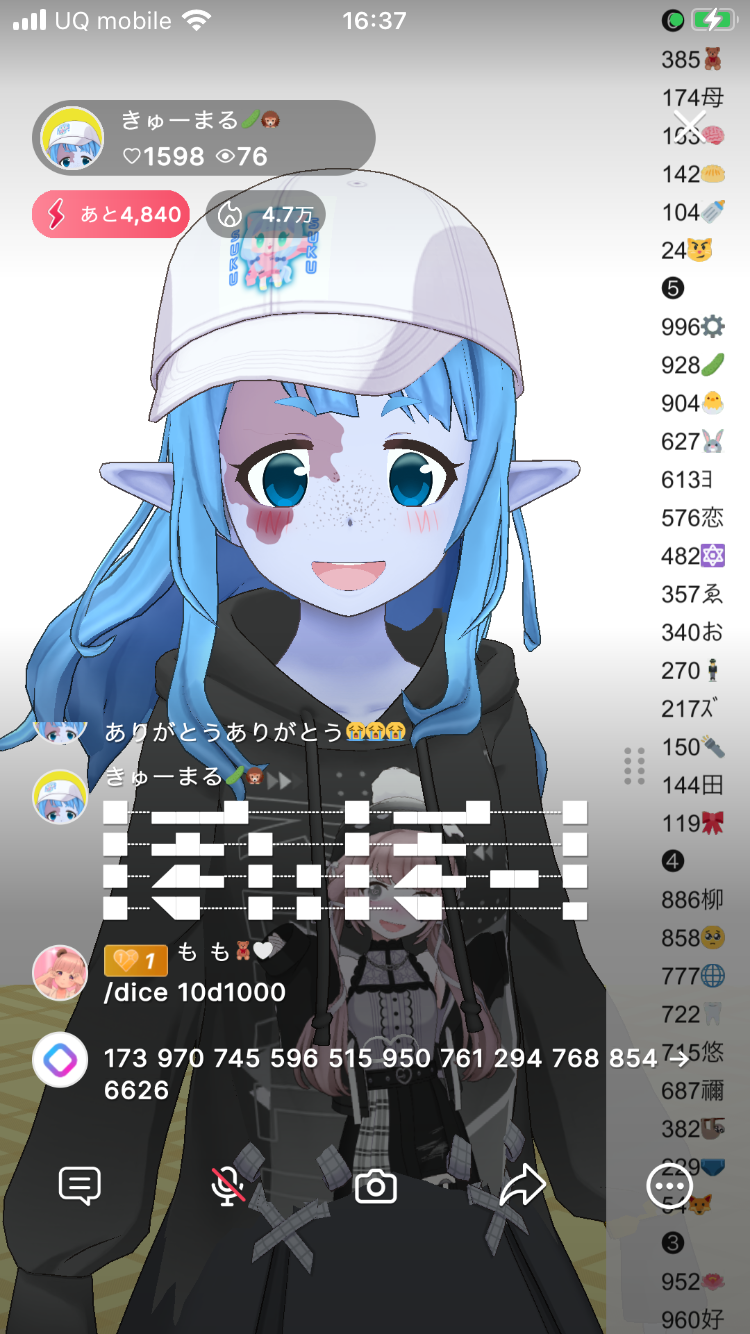Screen dimensions: 750x1334
Task: Take a screenshot with the camera icon
Action: coord(376,1186)
